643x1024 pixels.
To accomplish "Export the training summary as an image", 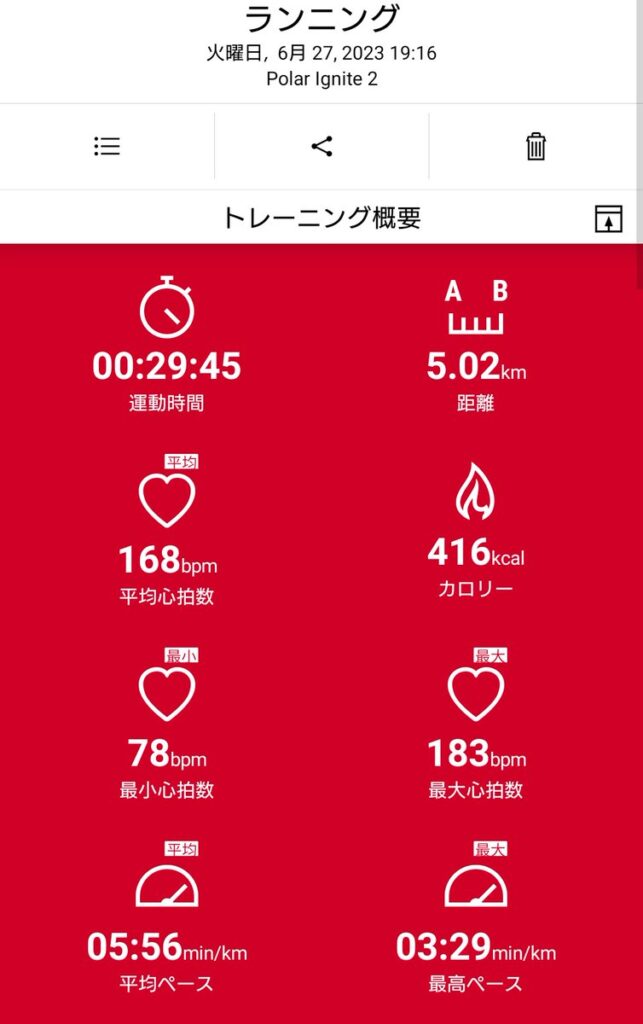I will coord(608,219).
